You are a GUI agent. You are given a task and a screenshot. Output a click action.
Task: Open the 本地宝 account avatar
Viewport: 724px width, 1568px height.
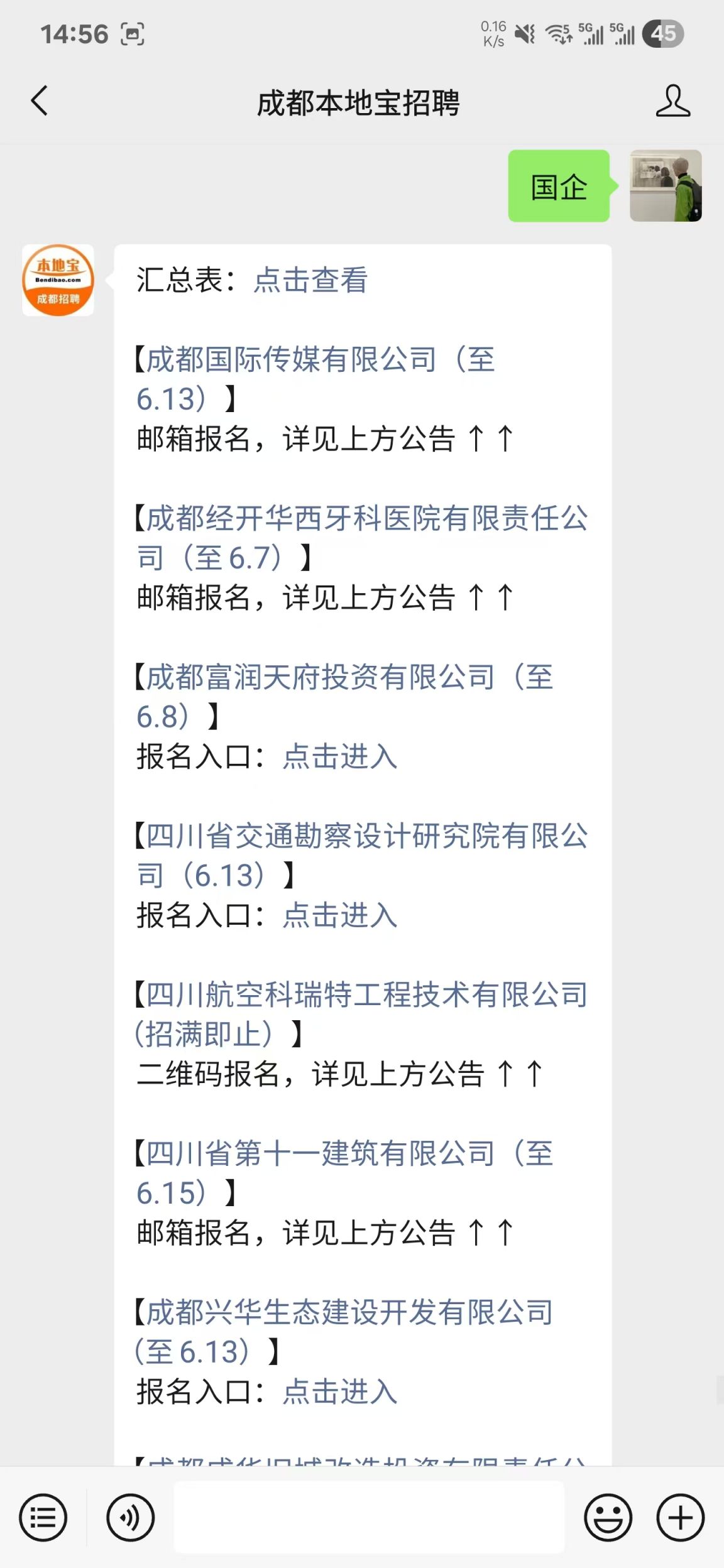pyautogui.click(x=58, y=280)
